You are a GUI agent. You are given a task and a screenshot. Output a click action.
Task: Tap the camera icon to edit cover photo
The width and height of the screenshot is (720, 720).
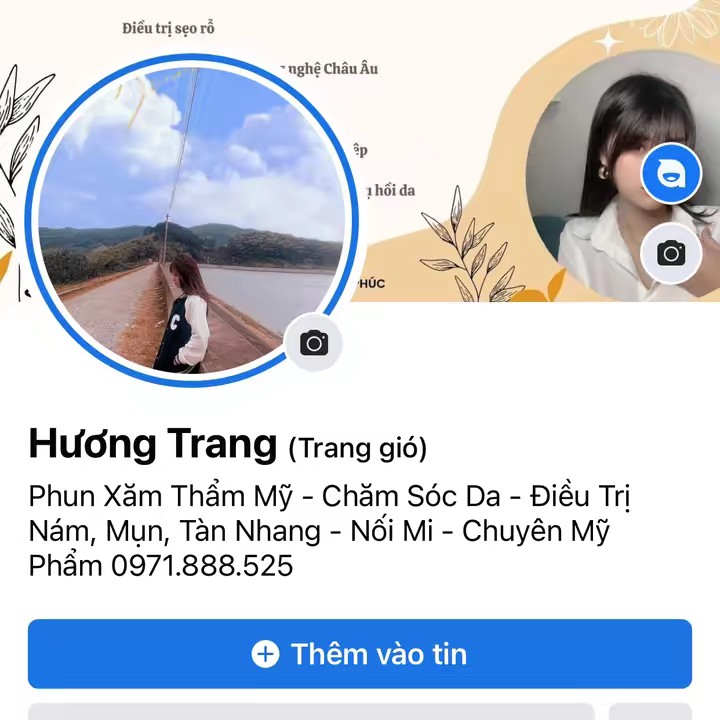tap(671, 253)
